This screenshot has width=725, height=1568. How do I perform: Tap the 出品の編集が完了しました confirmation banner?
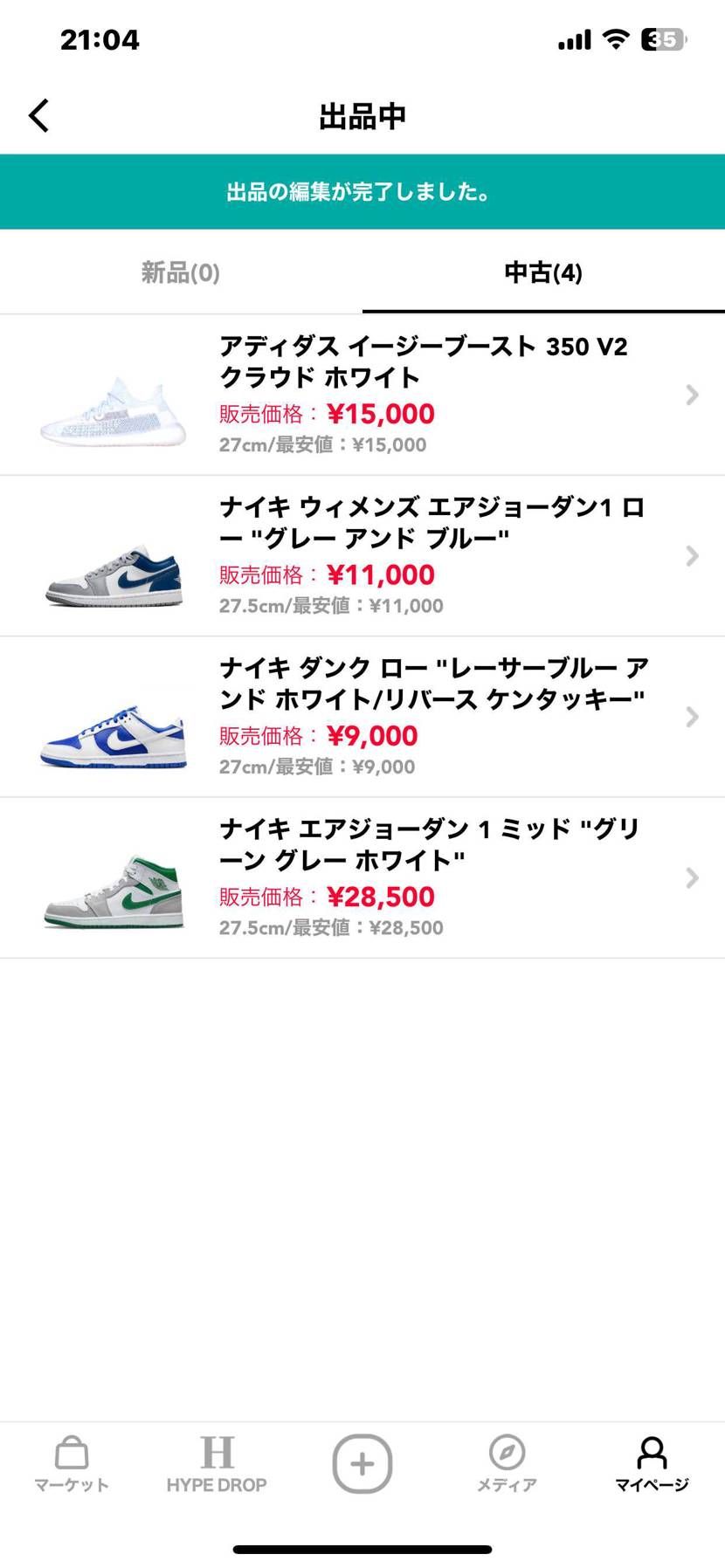tap(362, 191)
